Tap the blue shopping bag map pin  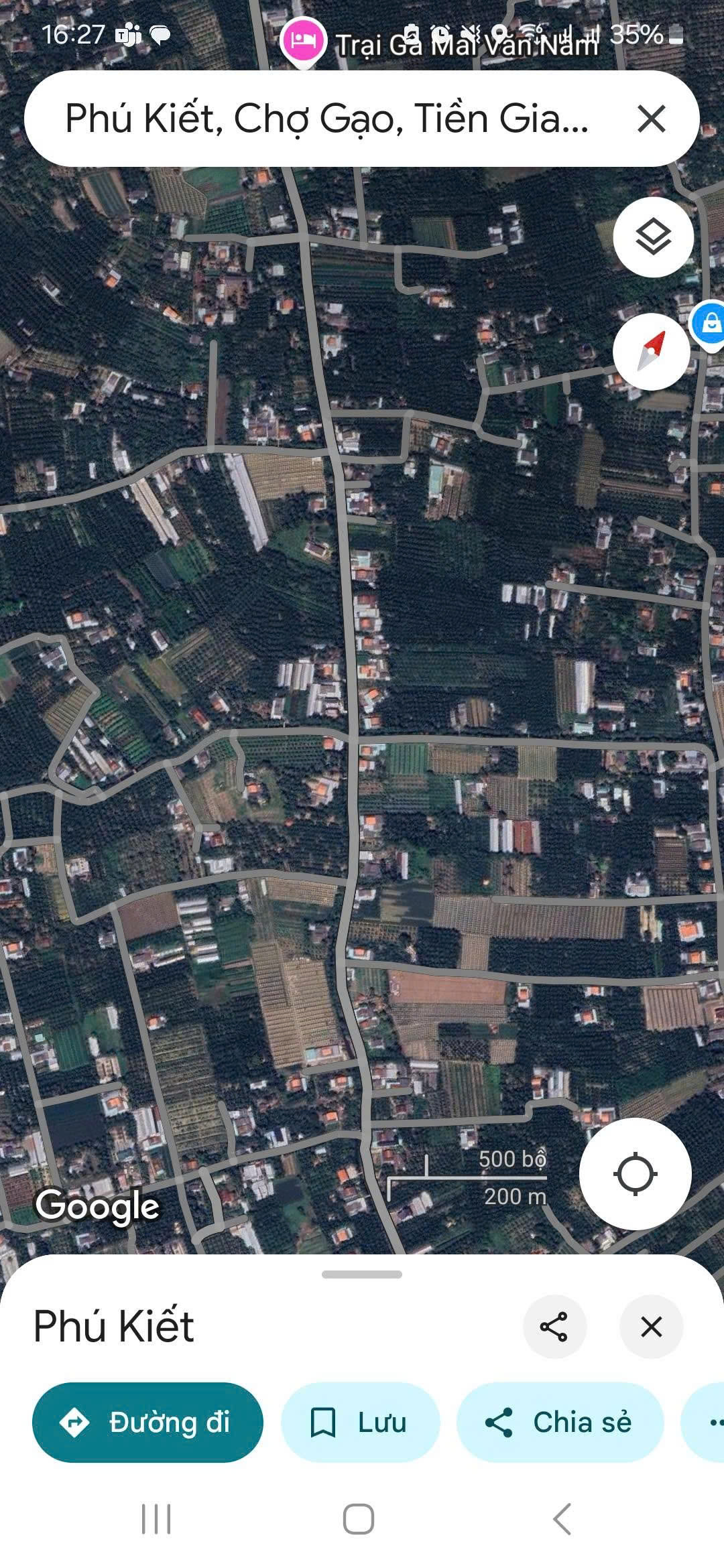tap(711, 324)
